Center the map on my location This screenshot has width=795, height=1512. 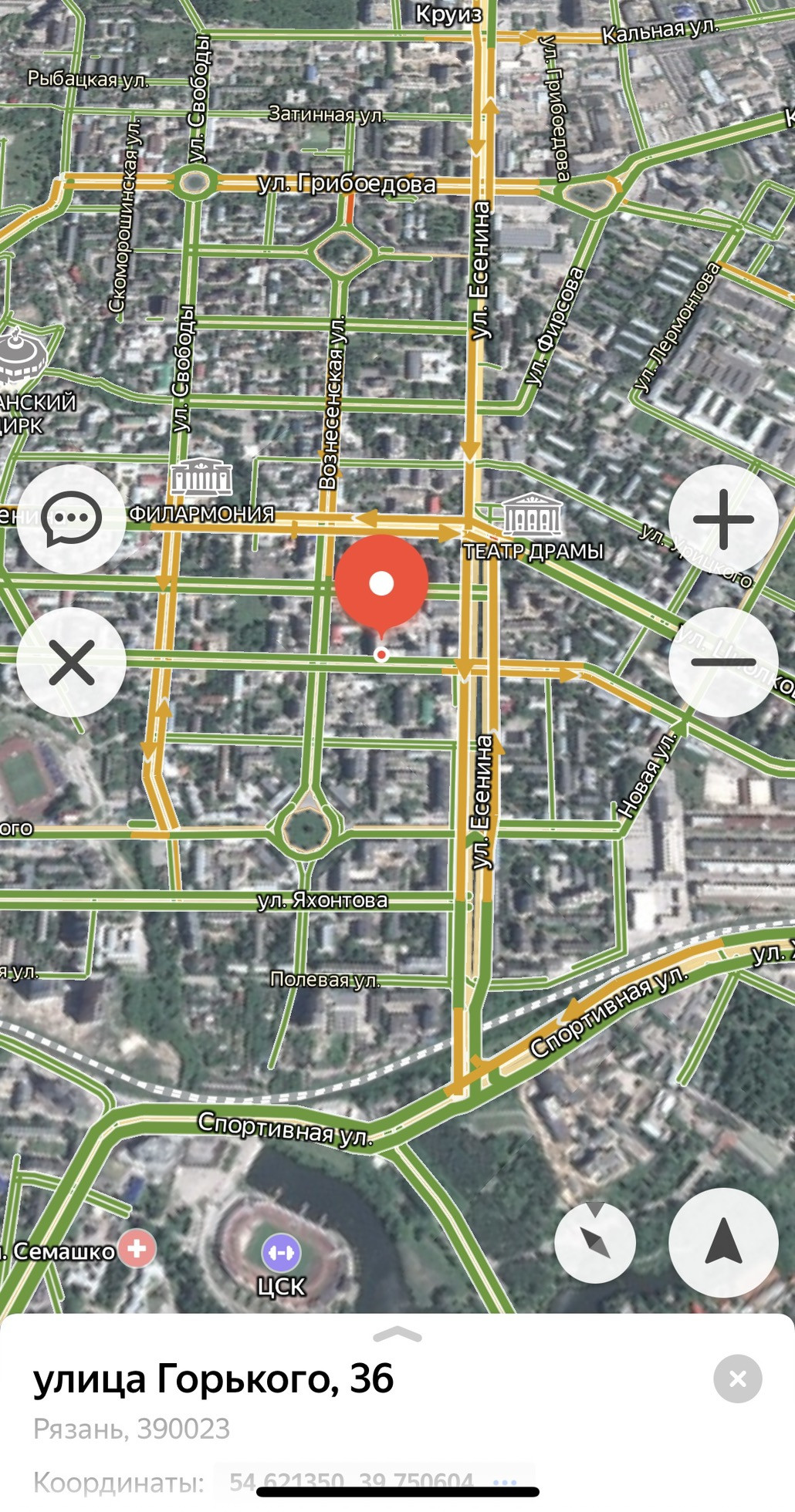(723, 1243)
